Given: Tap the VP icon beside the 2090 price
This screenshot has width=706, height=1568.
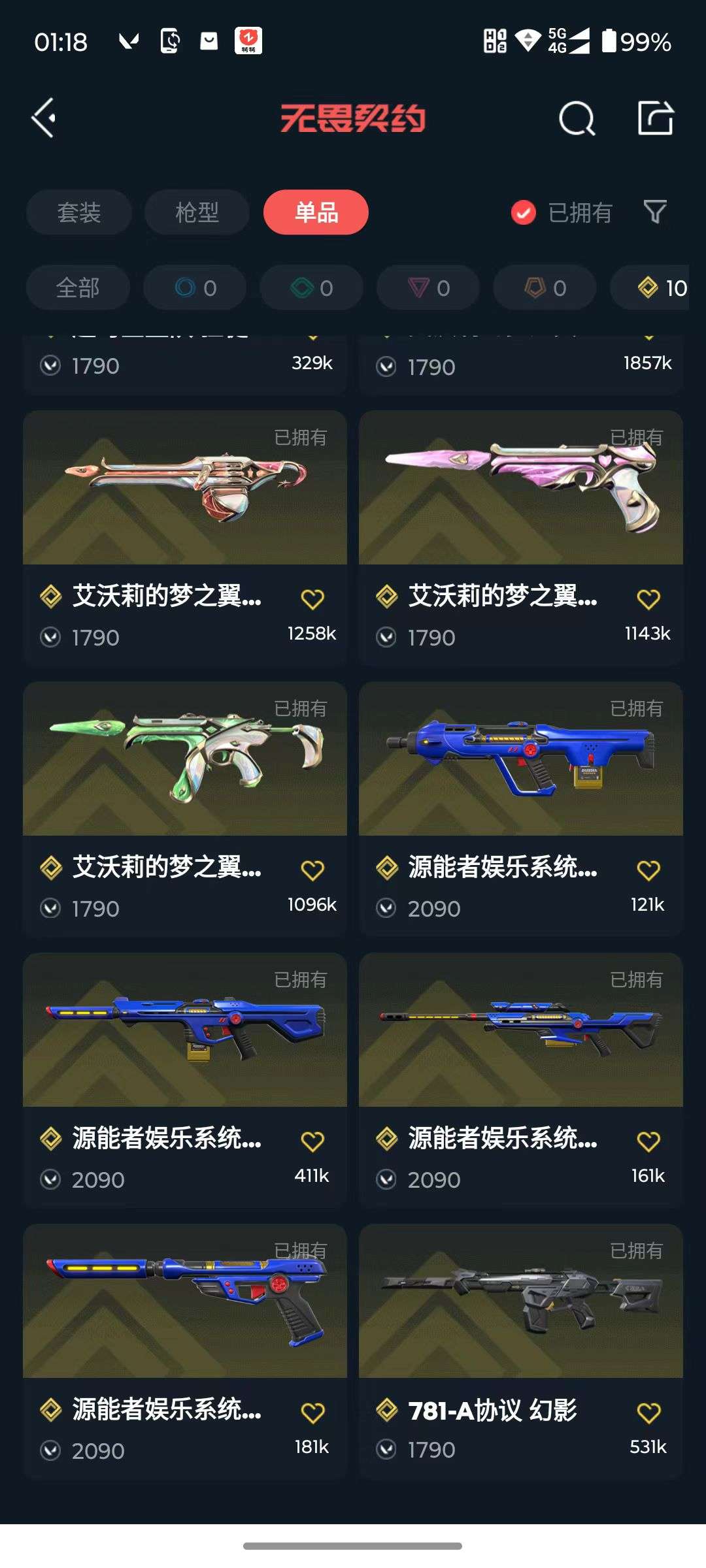Looking at the screenshot, I should 387,909.
